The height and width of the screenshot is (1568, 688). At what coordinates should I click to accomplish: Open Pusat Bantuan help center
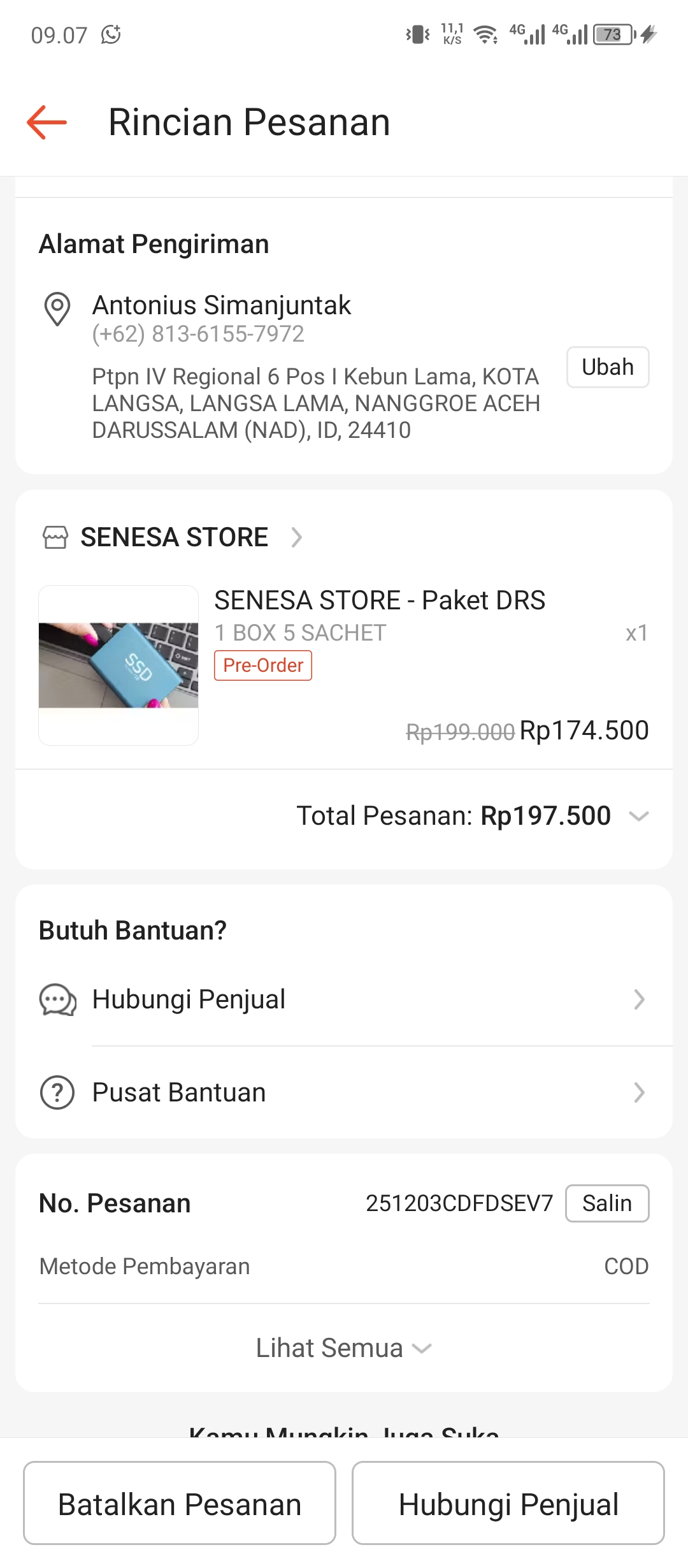click(x=344, y=1093)
